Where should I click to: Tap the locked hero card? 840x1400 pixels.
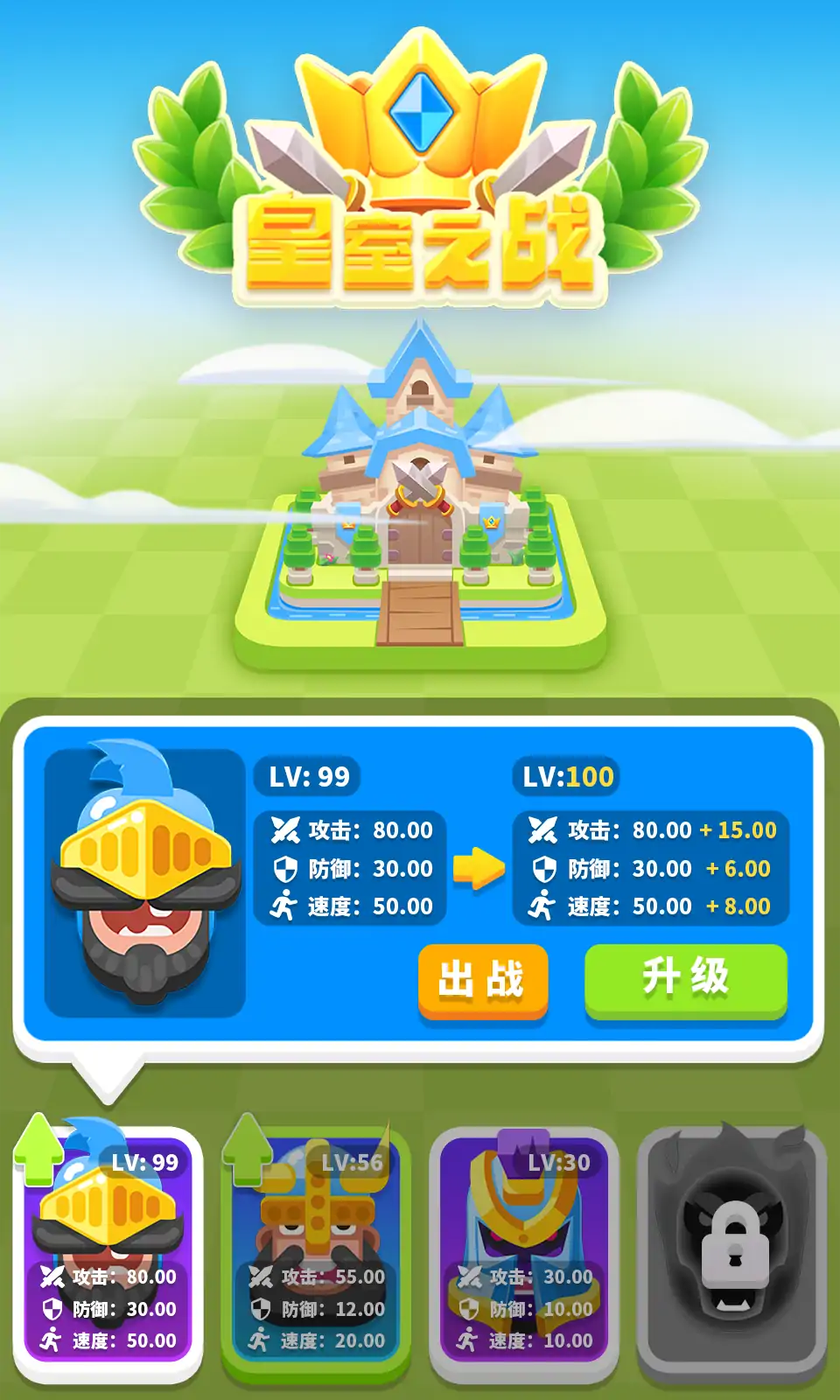tap(731, 1251)
